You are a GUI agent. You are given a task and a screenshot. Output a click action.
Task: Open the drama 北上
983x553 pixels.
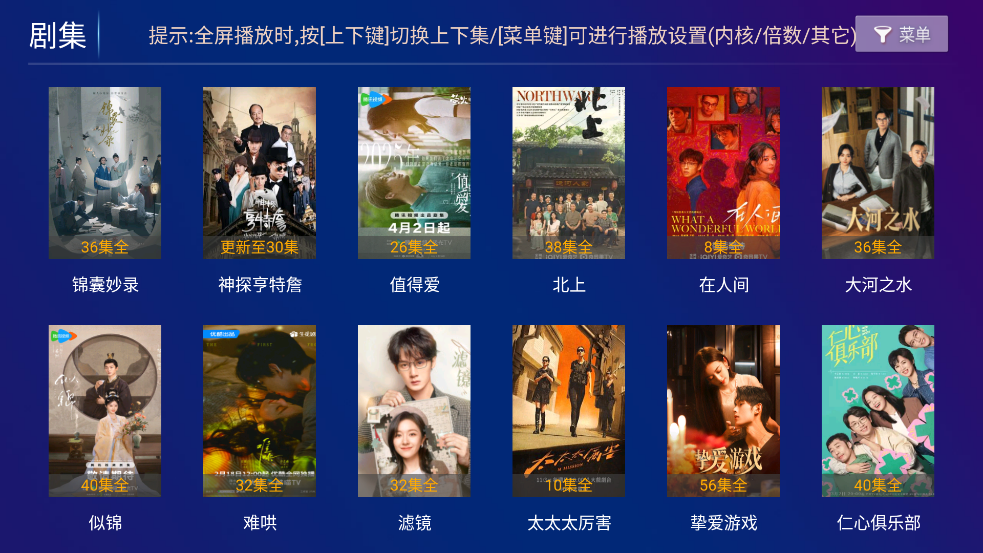(569, 173)
